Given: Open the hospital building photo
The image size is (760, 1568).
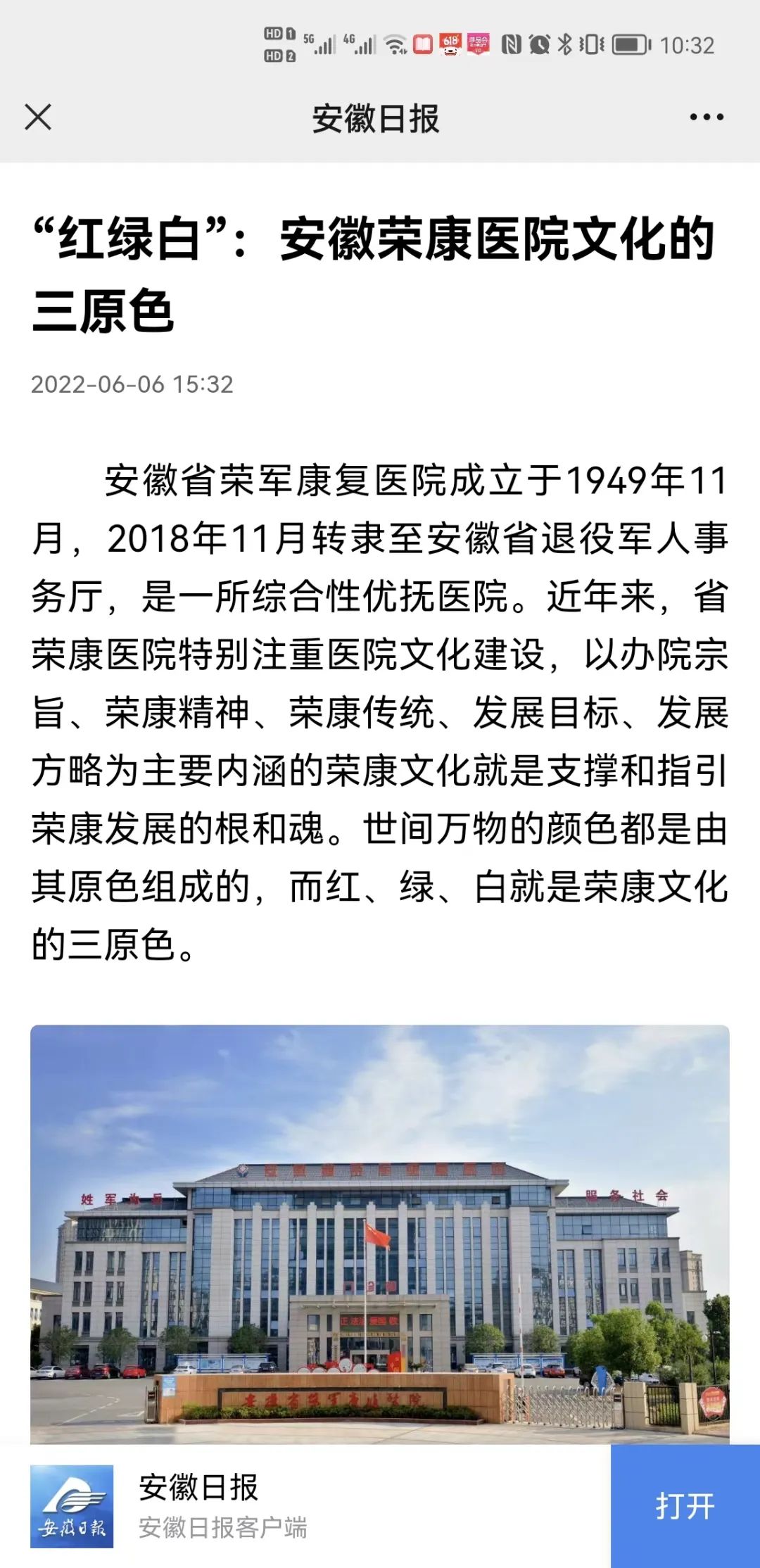Looking at the screenshot, I should click(380, 1234).
